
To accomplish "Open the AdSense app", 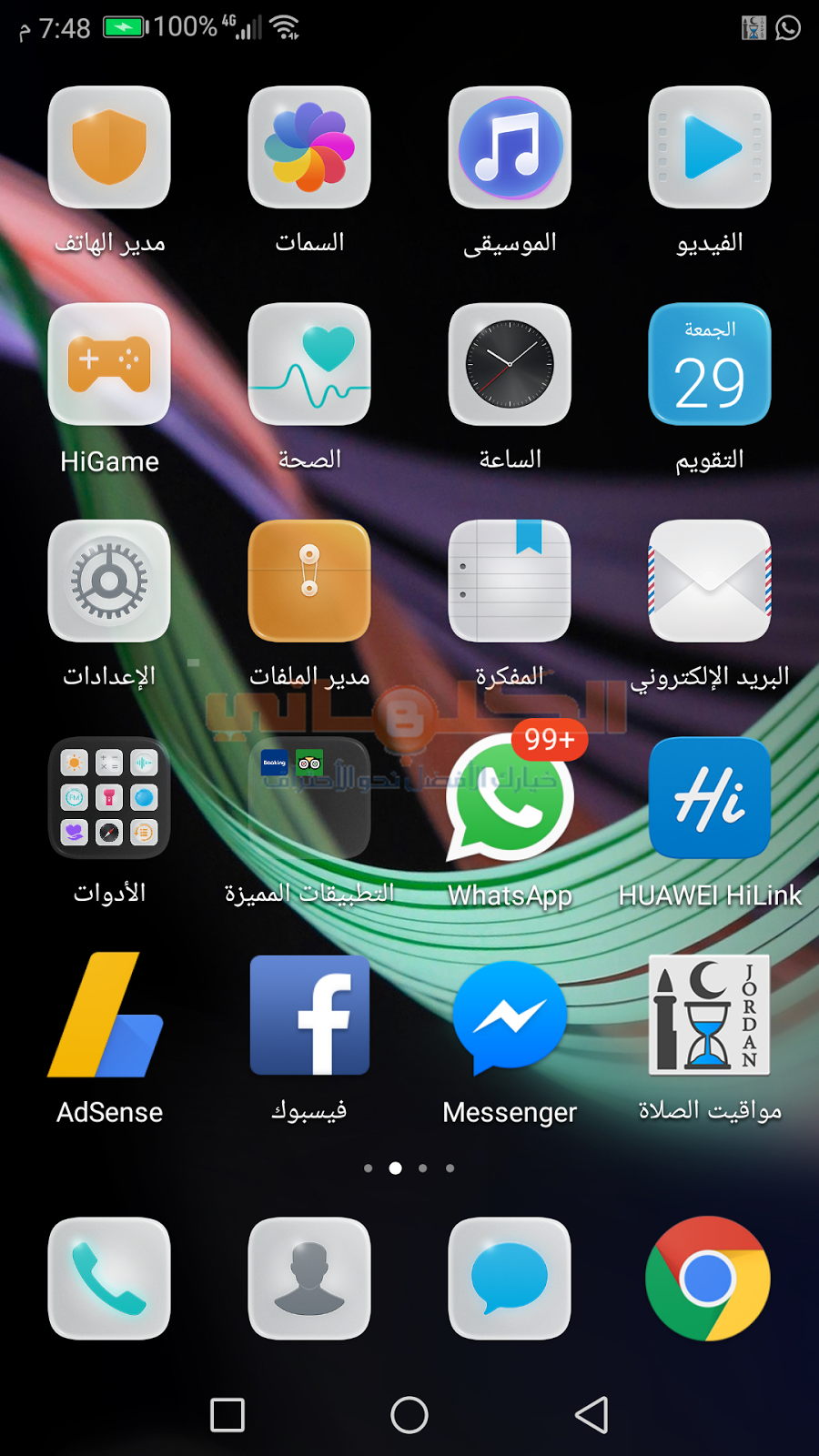I will 107,1015.
